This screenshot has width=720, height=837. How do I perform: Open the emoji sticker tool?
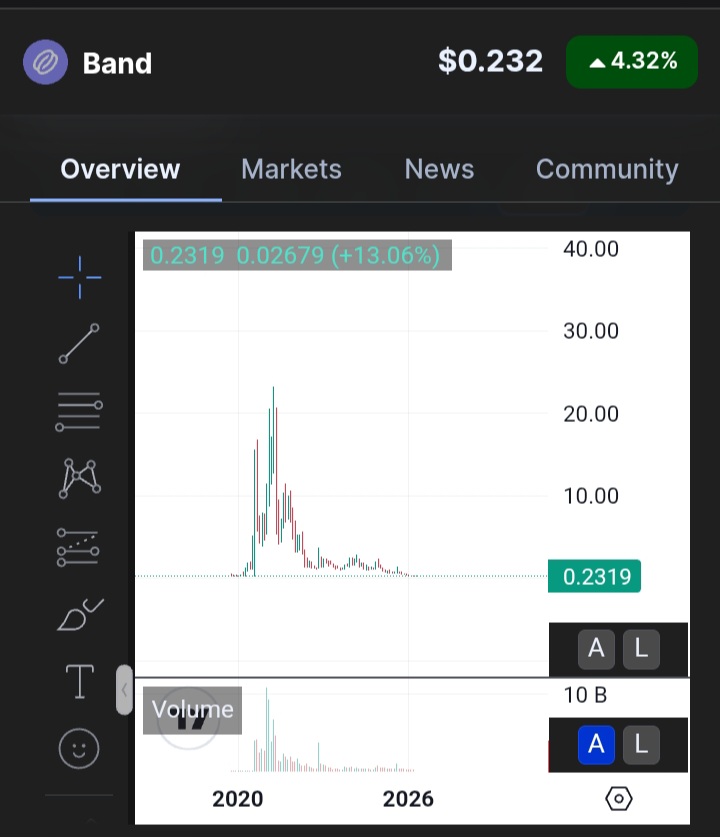(79, 748)
